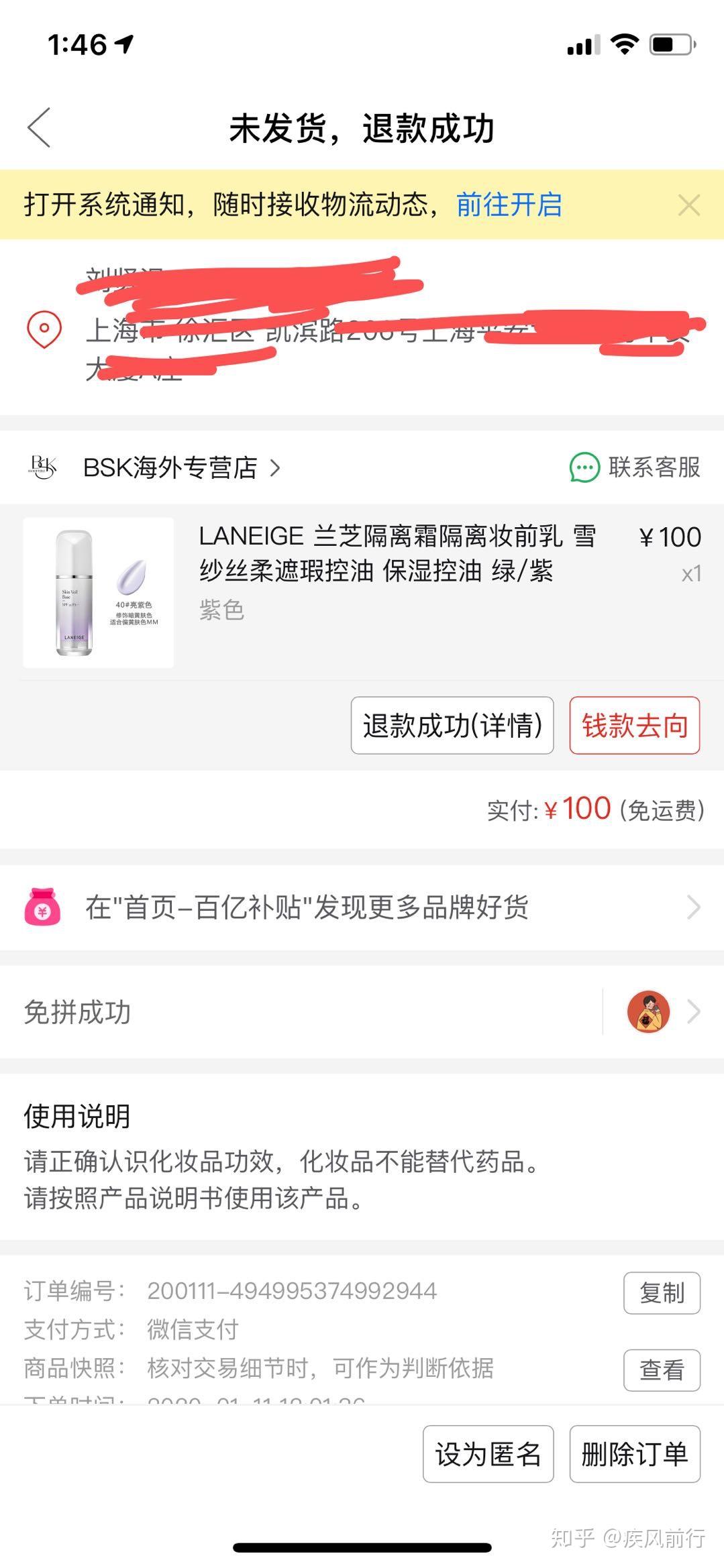Check refund destination with 钱款去向
Viewport: 724px width, 1568px height.
point(634,726)
